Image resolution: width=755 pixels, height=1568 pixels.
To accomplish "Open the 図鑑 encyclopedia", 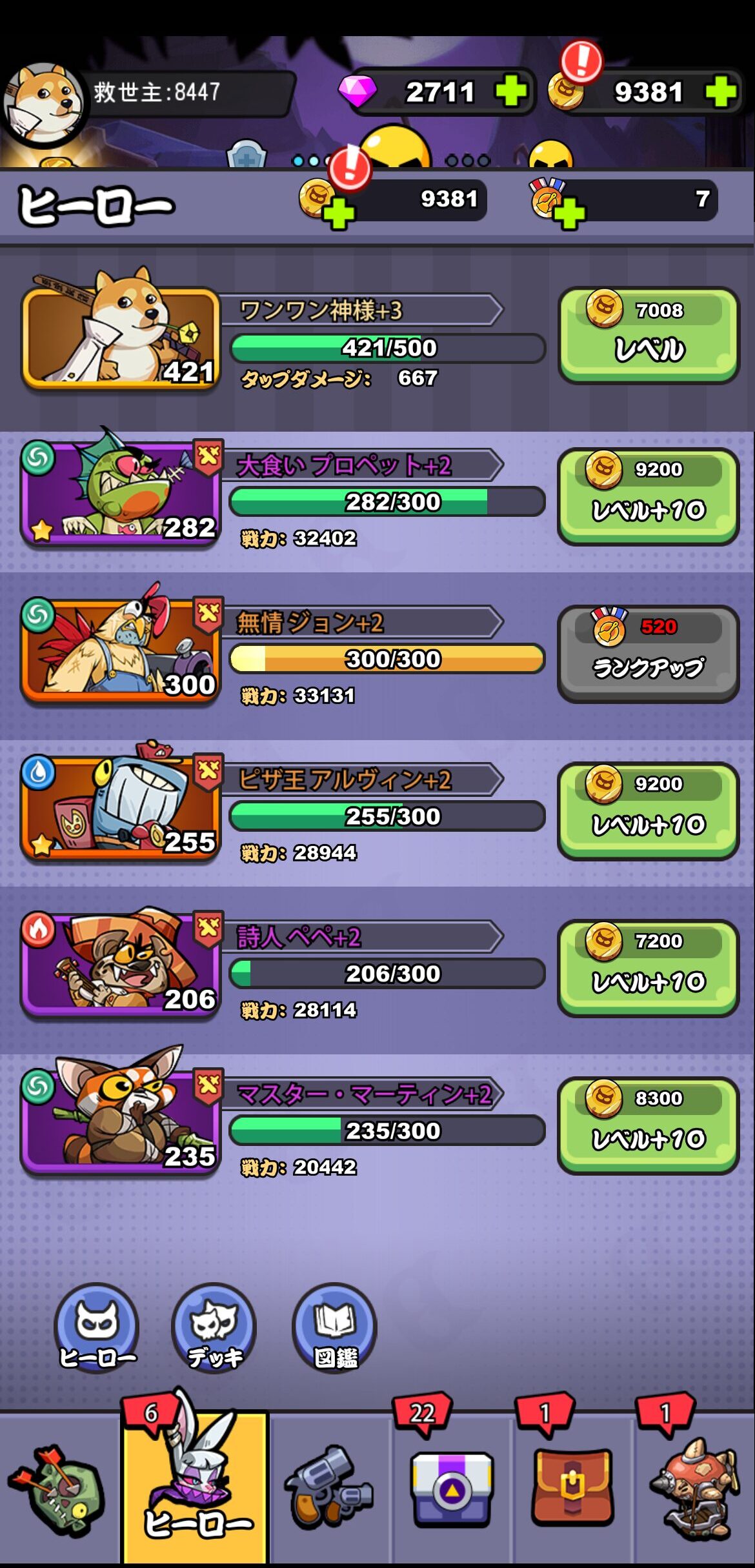I will 334,1327.
